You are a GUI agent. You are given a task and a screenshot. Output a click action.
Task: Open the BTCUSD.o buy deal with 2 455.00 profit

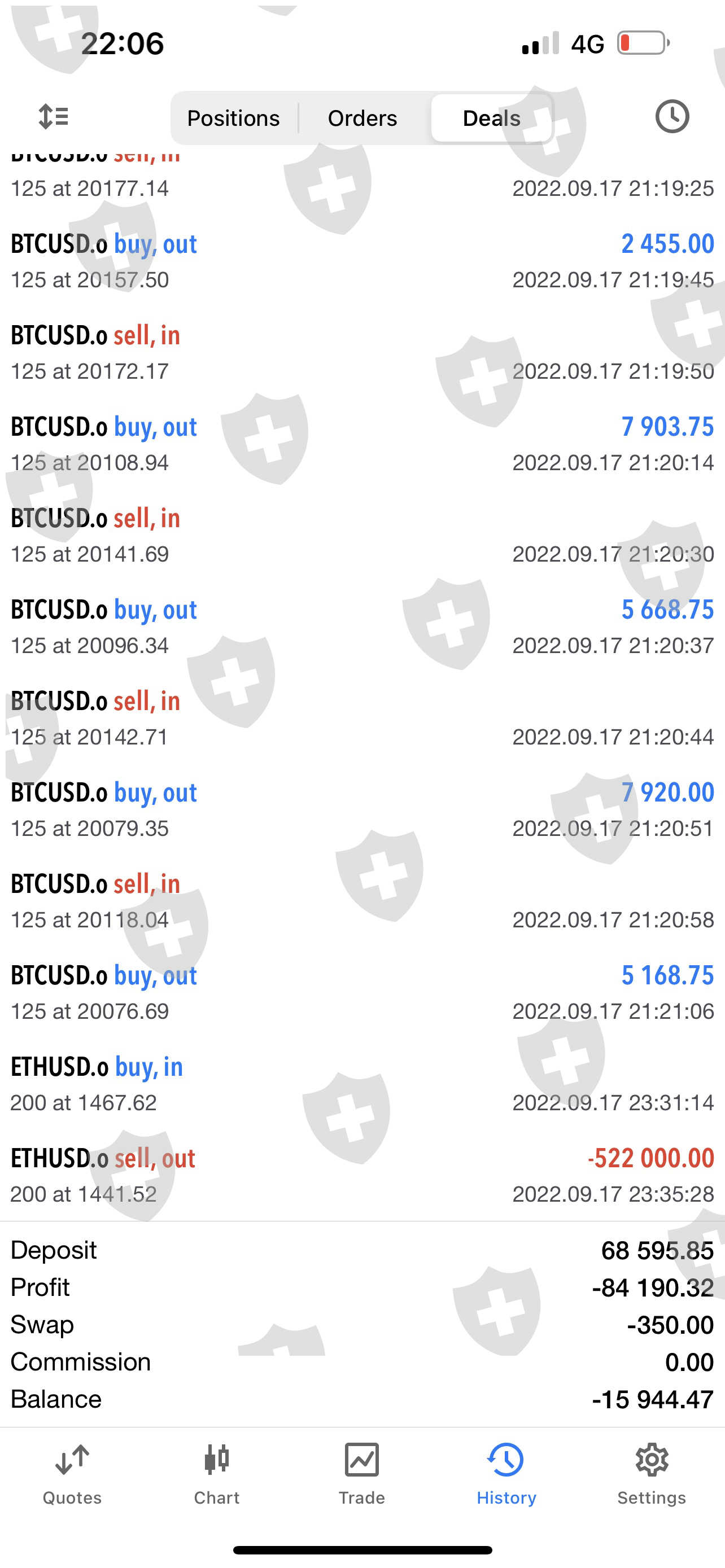coord(362,261)
